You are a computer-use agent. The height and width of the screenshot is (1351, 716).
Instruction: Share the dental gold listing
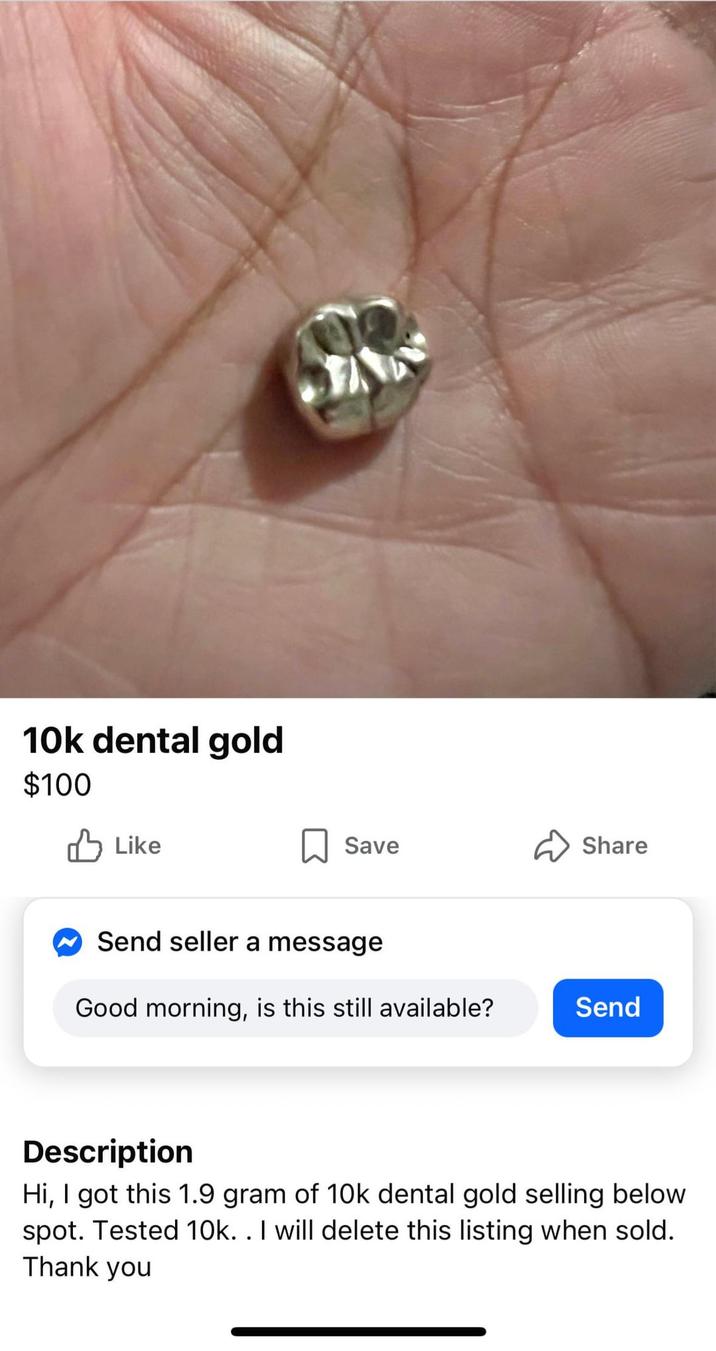point(590,846)
